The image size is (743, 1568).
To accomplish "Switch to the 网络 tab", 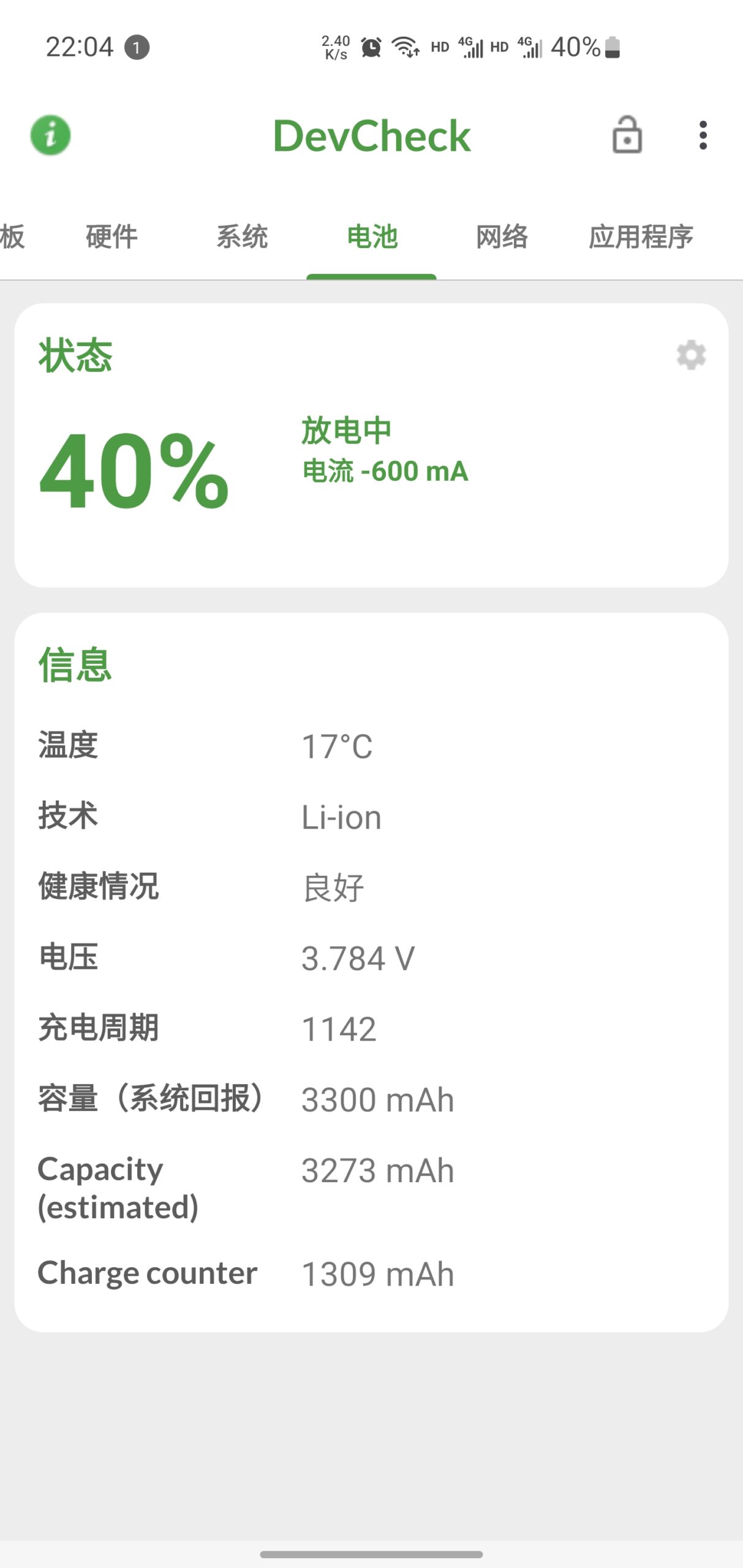I will [x=502, y=237].
